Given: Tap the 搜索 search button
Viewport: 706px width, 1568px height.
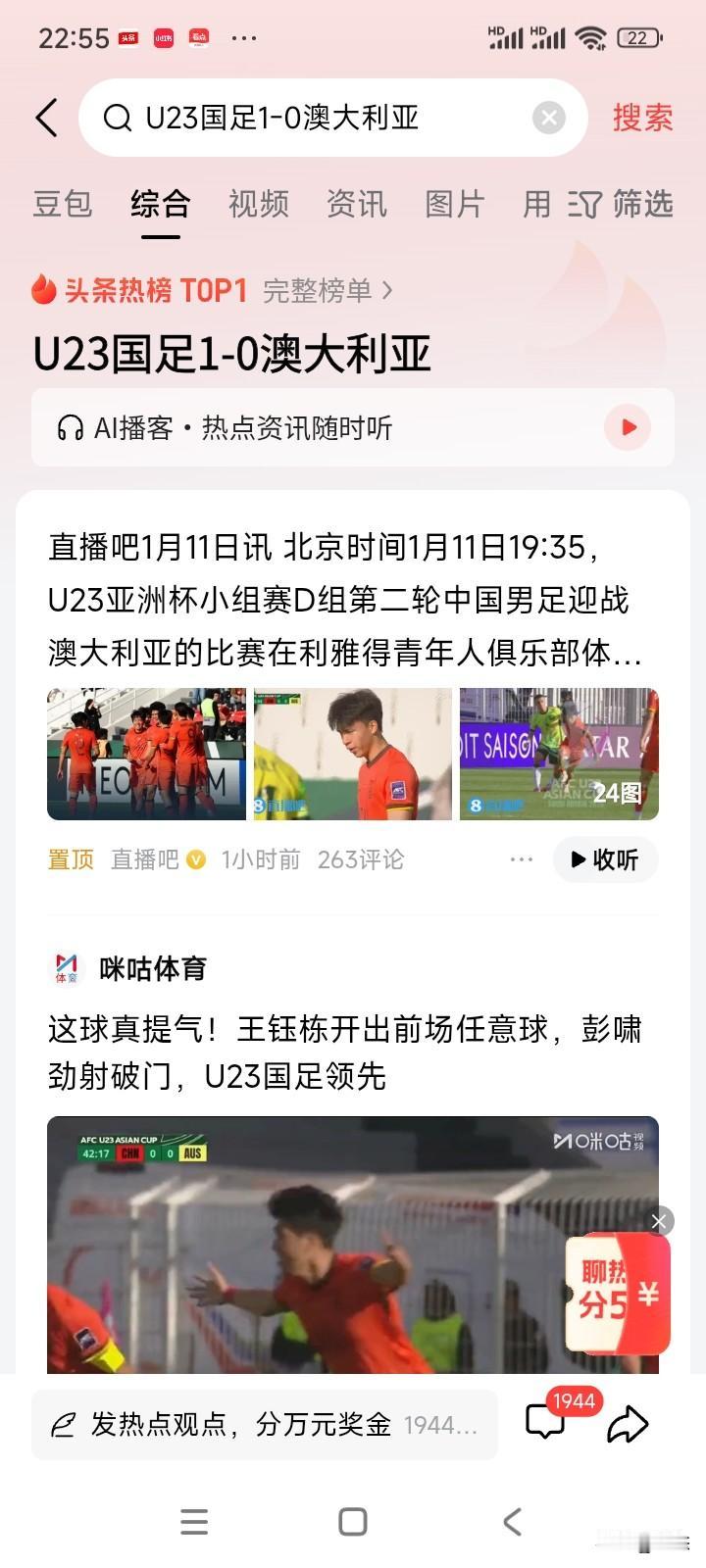Looking at the screenshot, I should (x=642, y=117).
